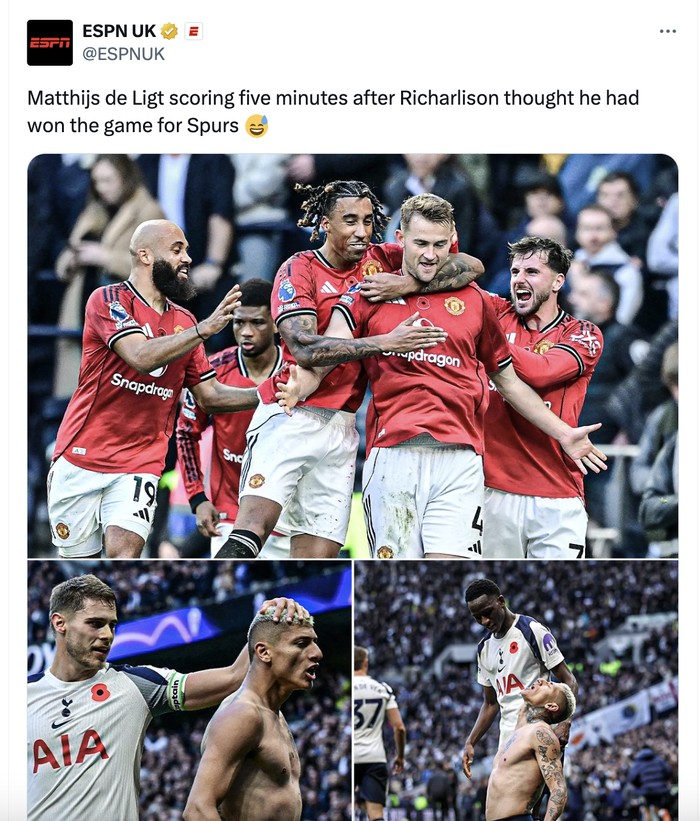This screenshot has height=821, width=700.
Task: Open the post's three-dot overflow menu
Action: click(667, 32)
